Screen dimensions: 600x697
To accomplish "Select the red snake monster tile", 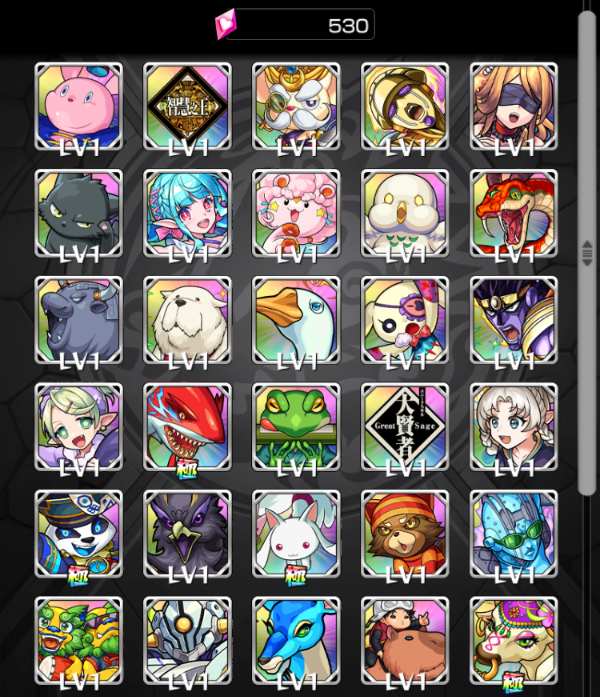I will (514, 214).
